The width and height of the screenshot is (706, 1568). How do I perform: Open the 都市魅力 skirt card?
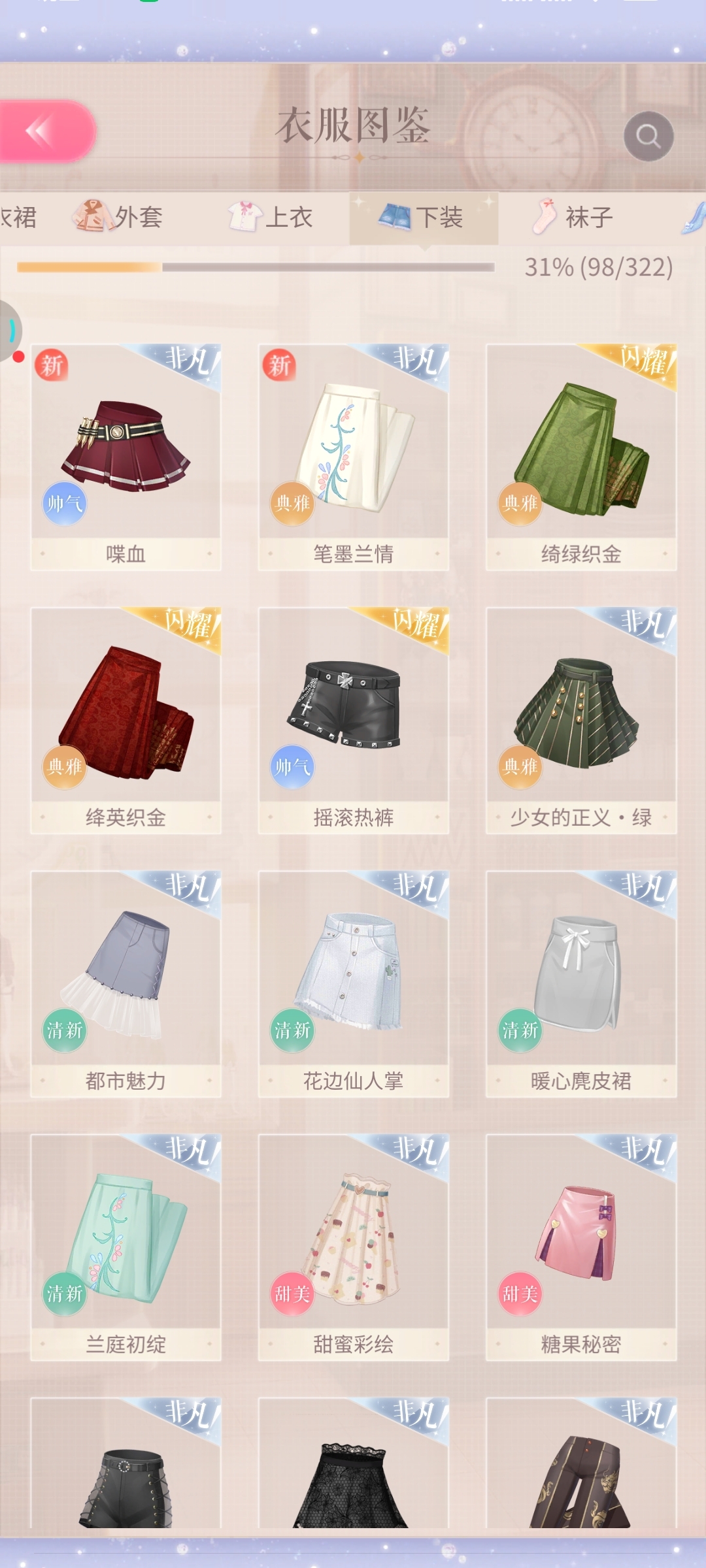[126, 983]
